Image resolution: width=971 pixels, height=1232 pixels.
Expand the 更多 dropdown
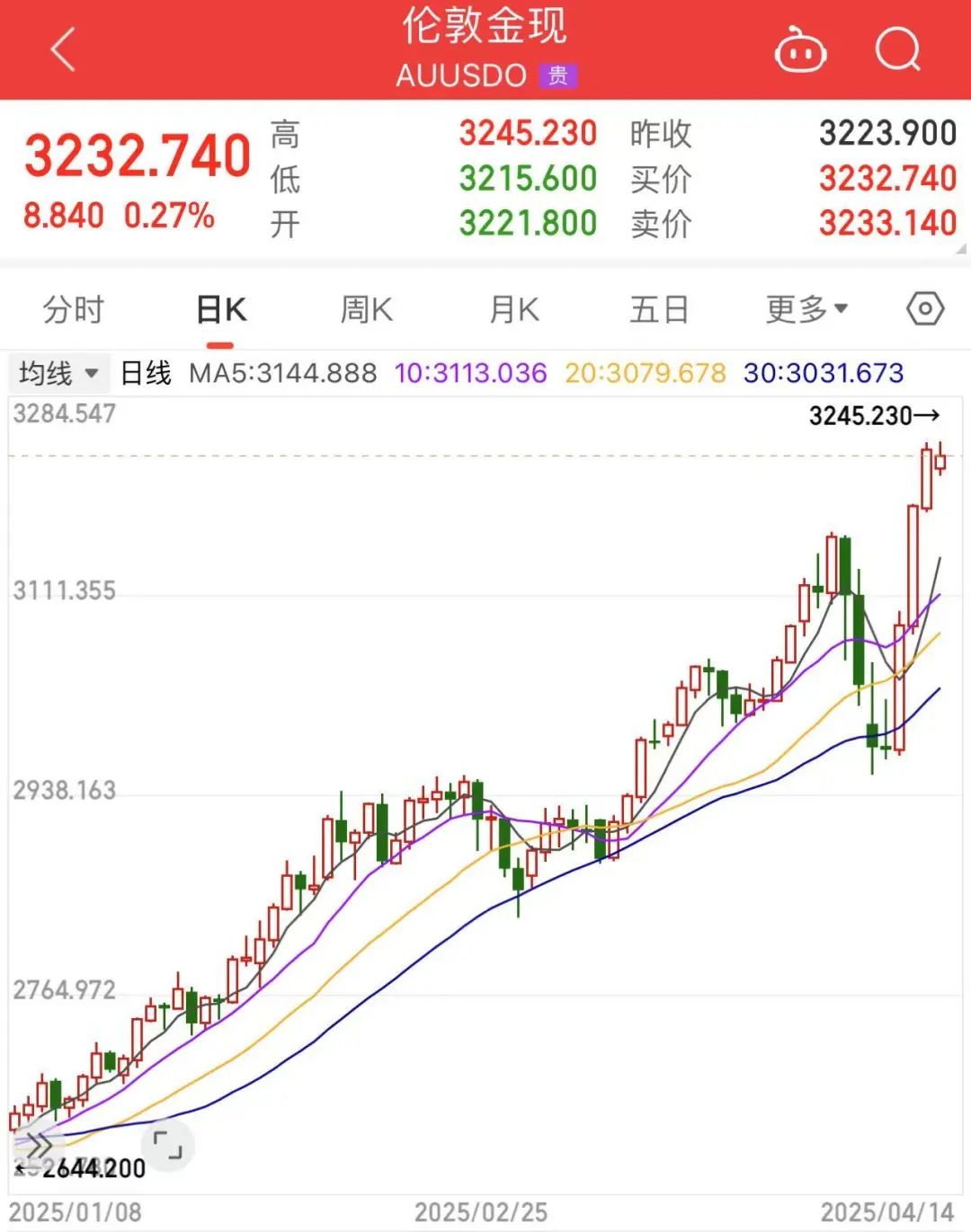[x=806, y=310]
